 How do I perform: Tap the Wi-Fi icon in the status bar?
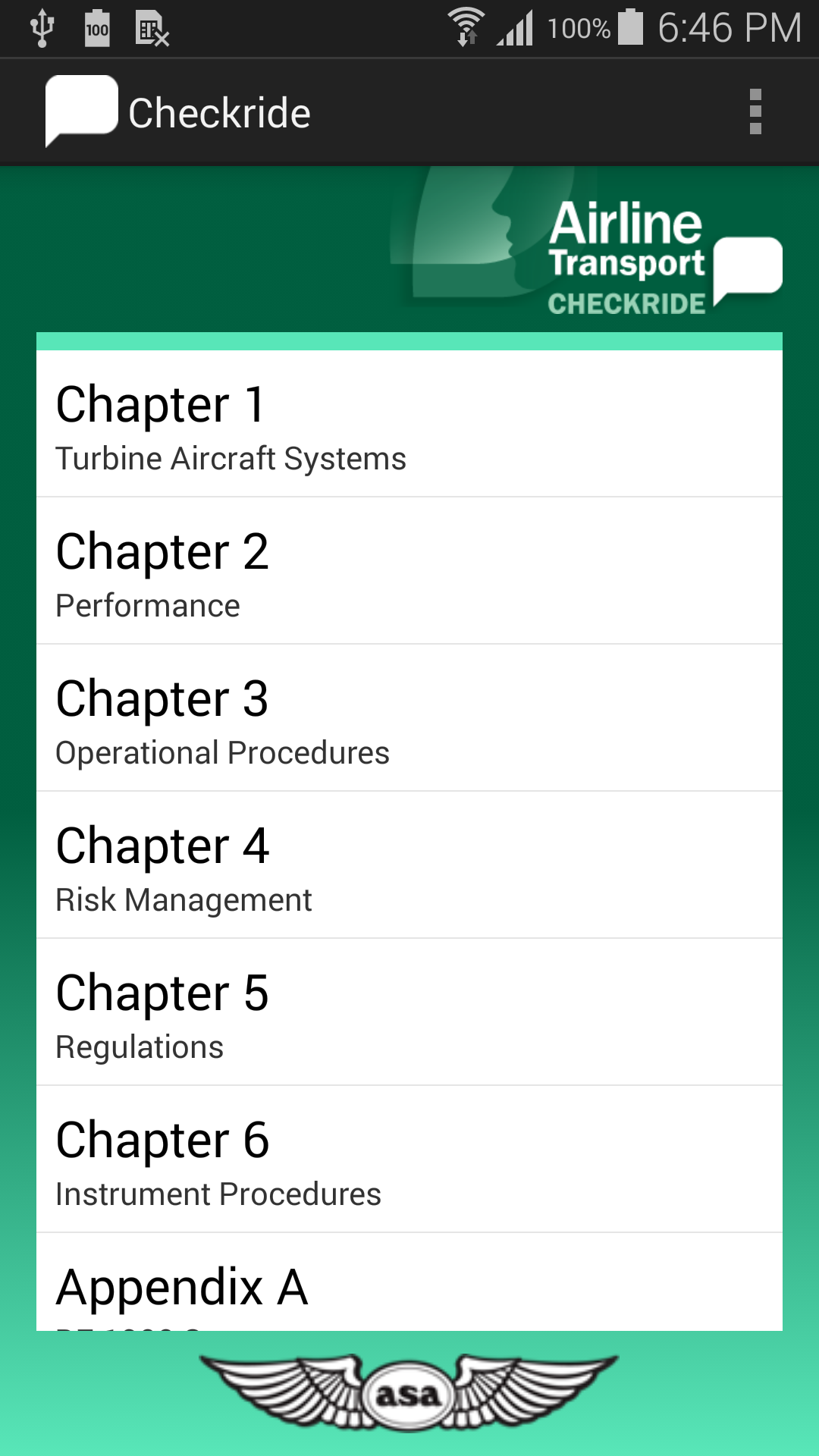466,28
